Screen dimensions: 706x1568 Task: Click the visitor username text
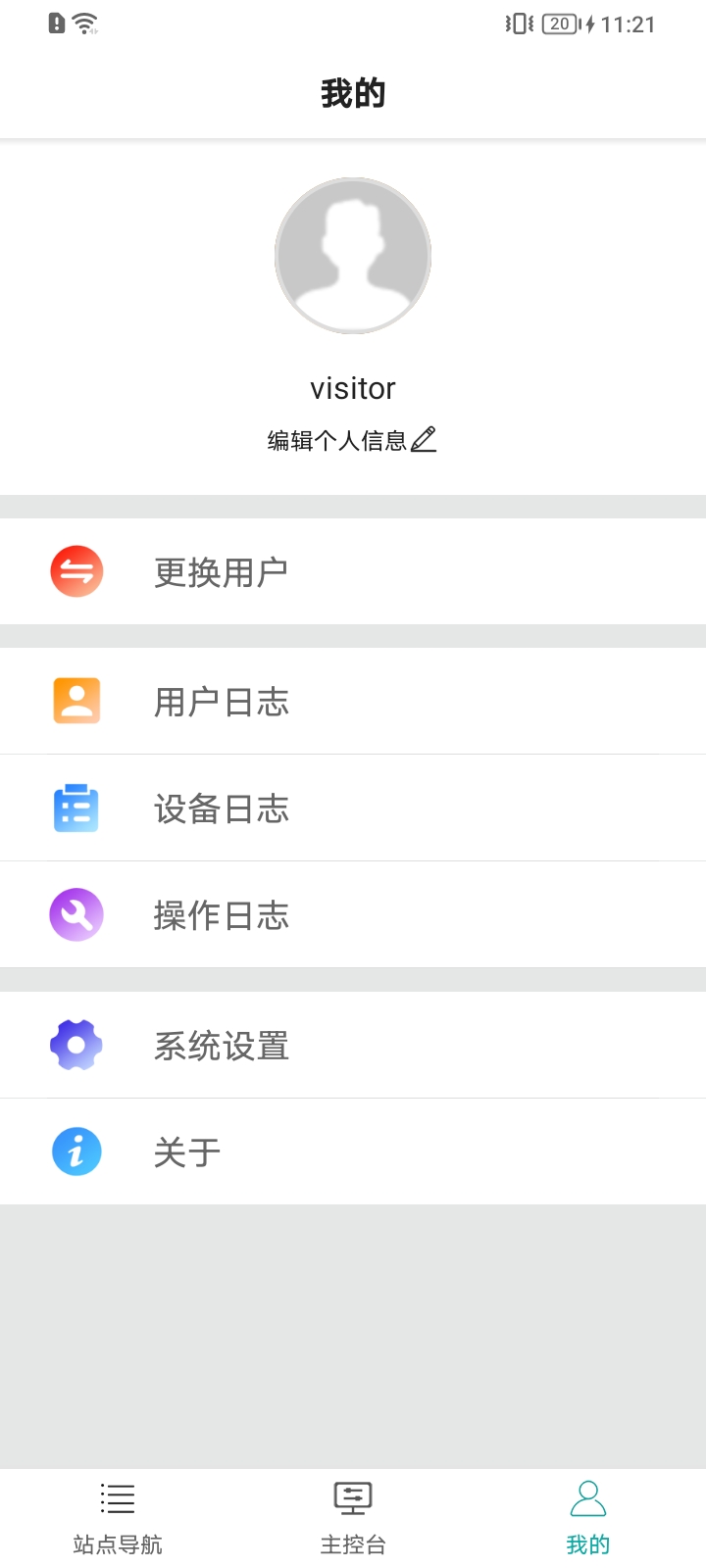(353, 388)
